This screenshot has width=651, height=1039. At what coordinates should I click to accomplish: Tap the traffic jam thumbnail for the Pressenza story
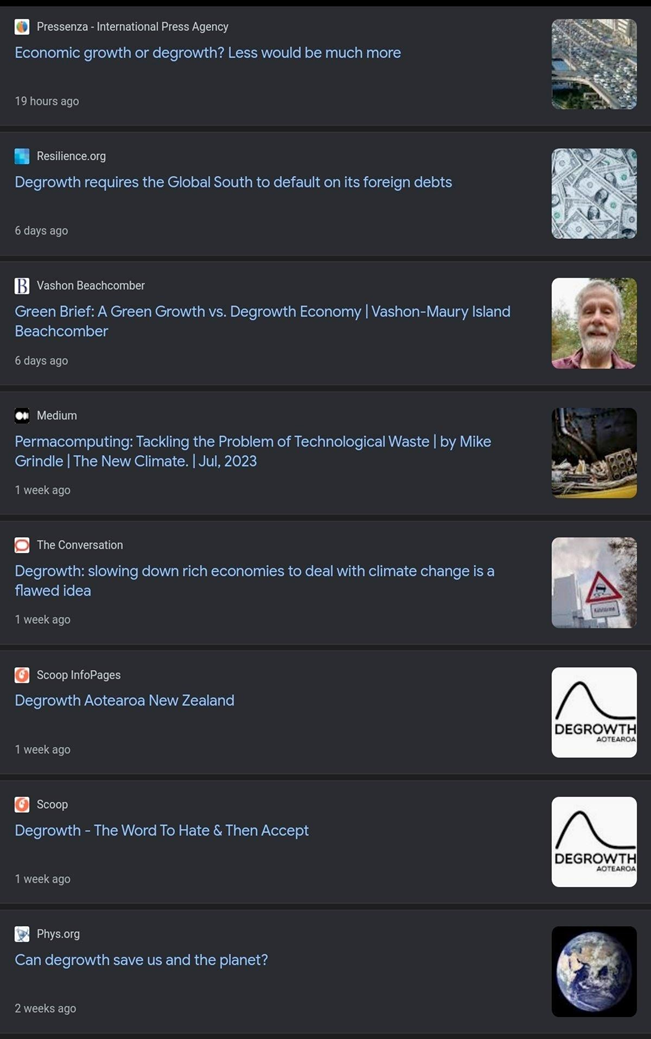pyautogui.click(x=594, y=64)
